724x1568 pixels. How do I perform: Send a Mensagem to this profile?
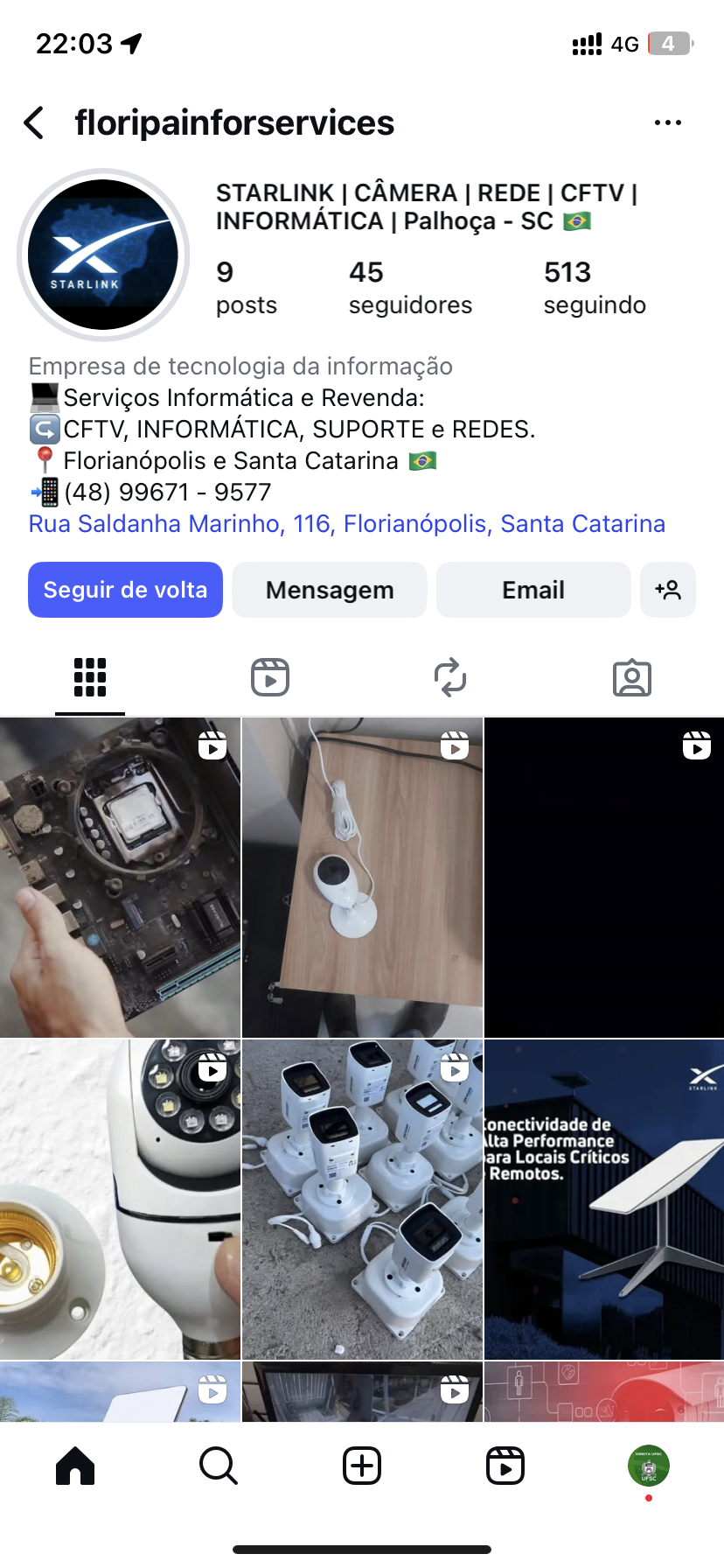pyautogui.click(x=330, y=590)
